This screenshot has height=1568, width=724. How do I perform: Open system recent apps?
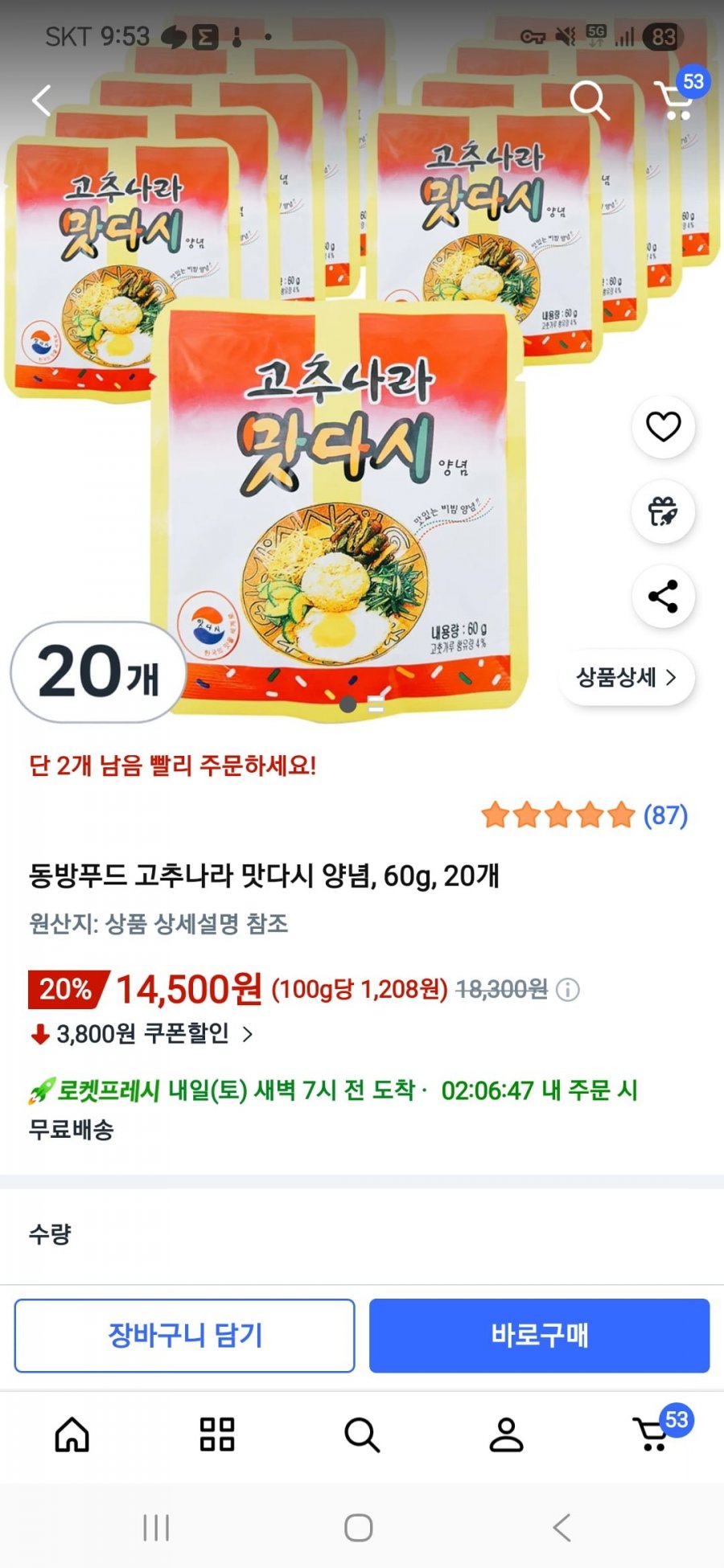(x=156, y=1527)
